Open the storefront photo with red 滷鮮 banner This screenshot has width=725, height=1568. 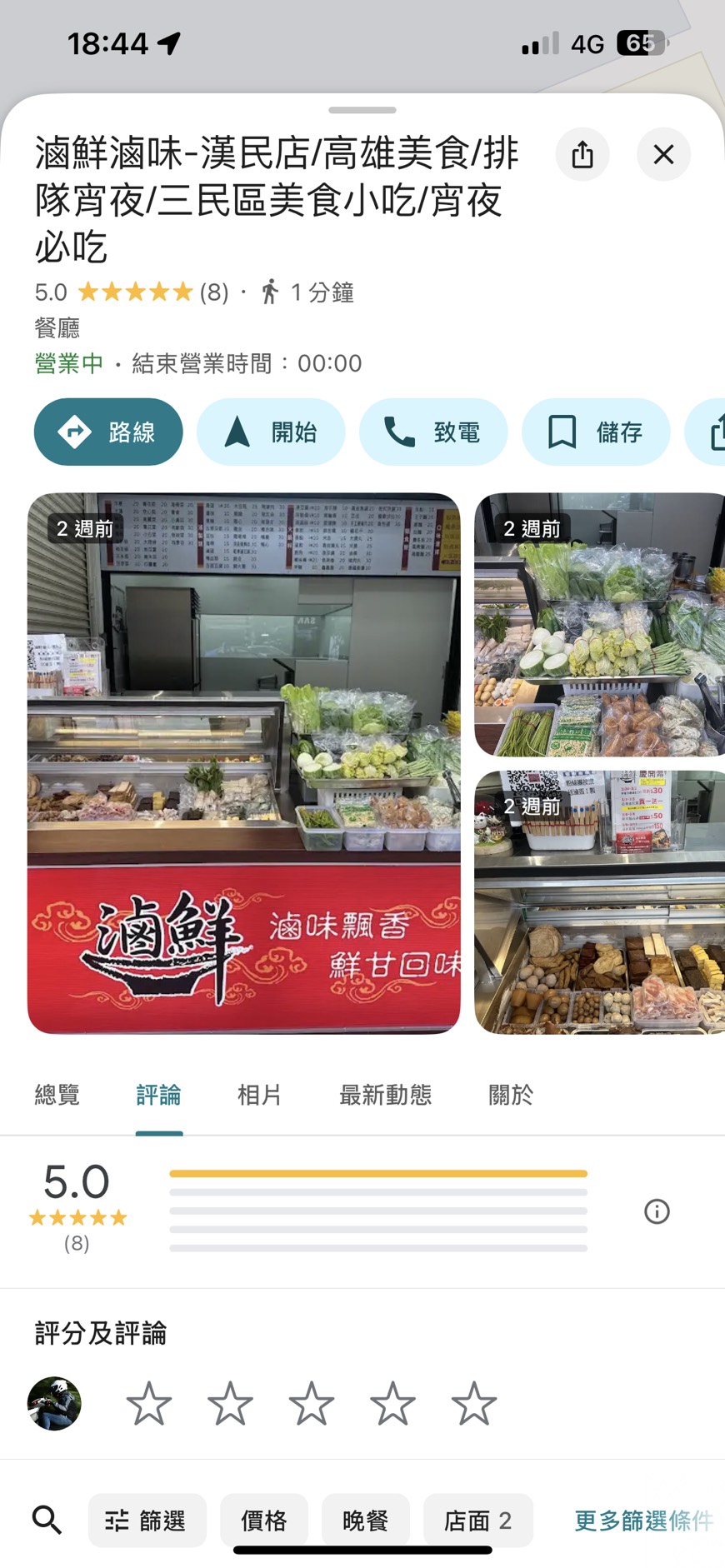(243, 762)
